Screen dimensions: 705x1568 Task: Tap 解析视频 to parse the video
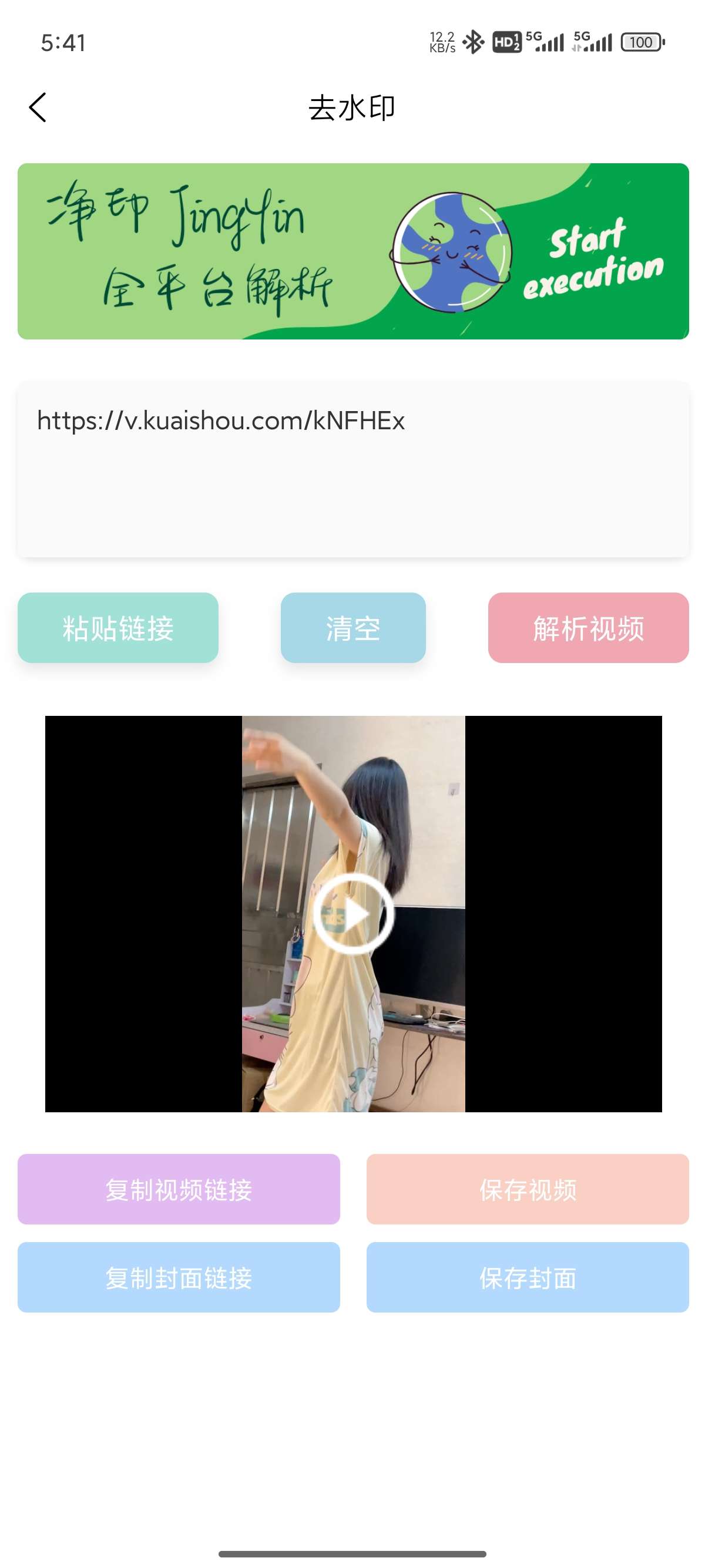pos(587,628)
